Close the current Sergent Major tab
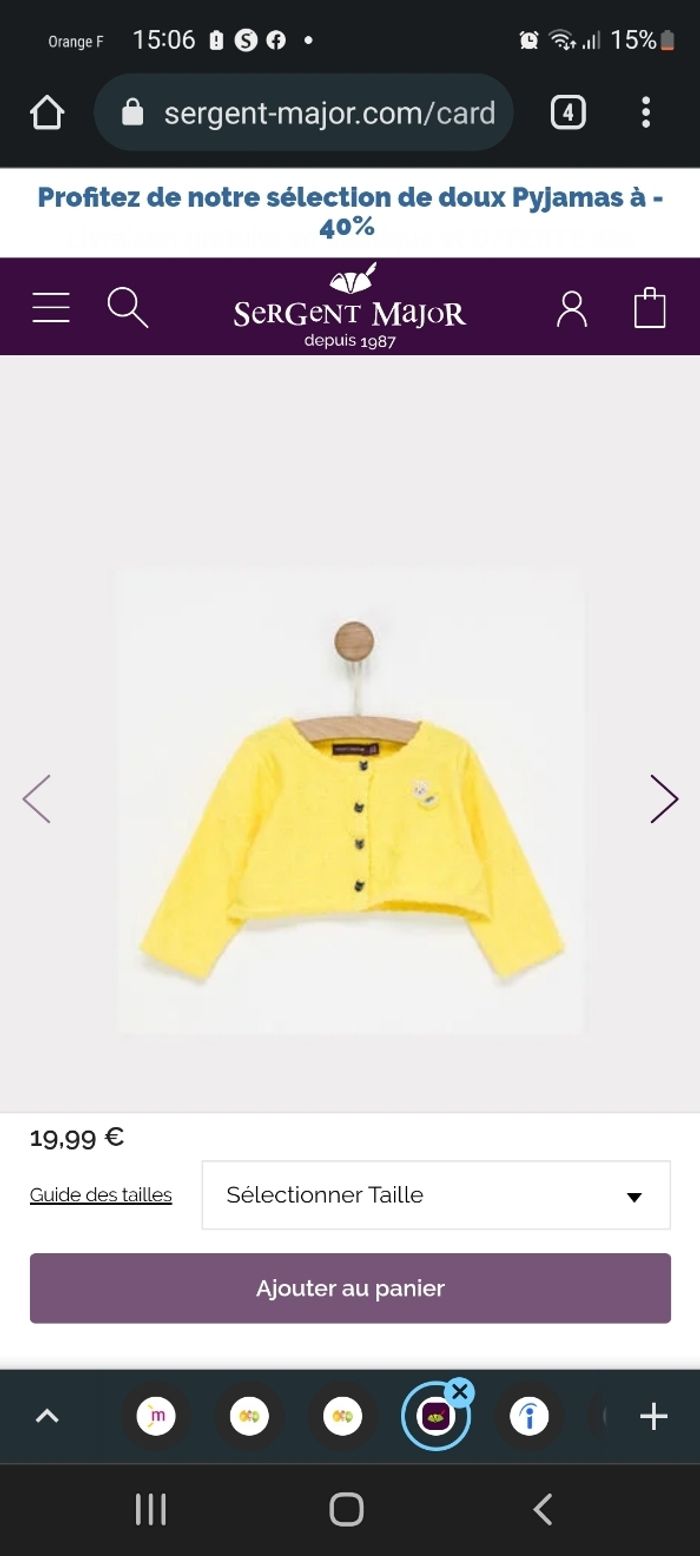 (459, 1391)
